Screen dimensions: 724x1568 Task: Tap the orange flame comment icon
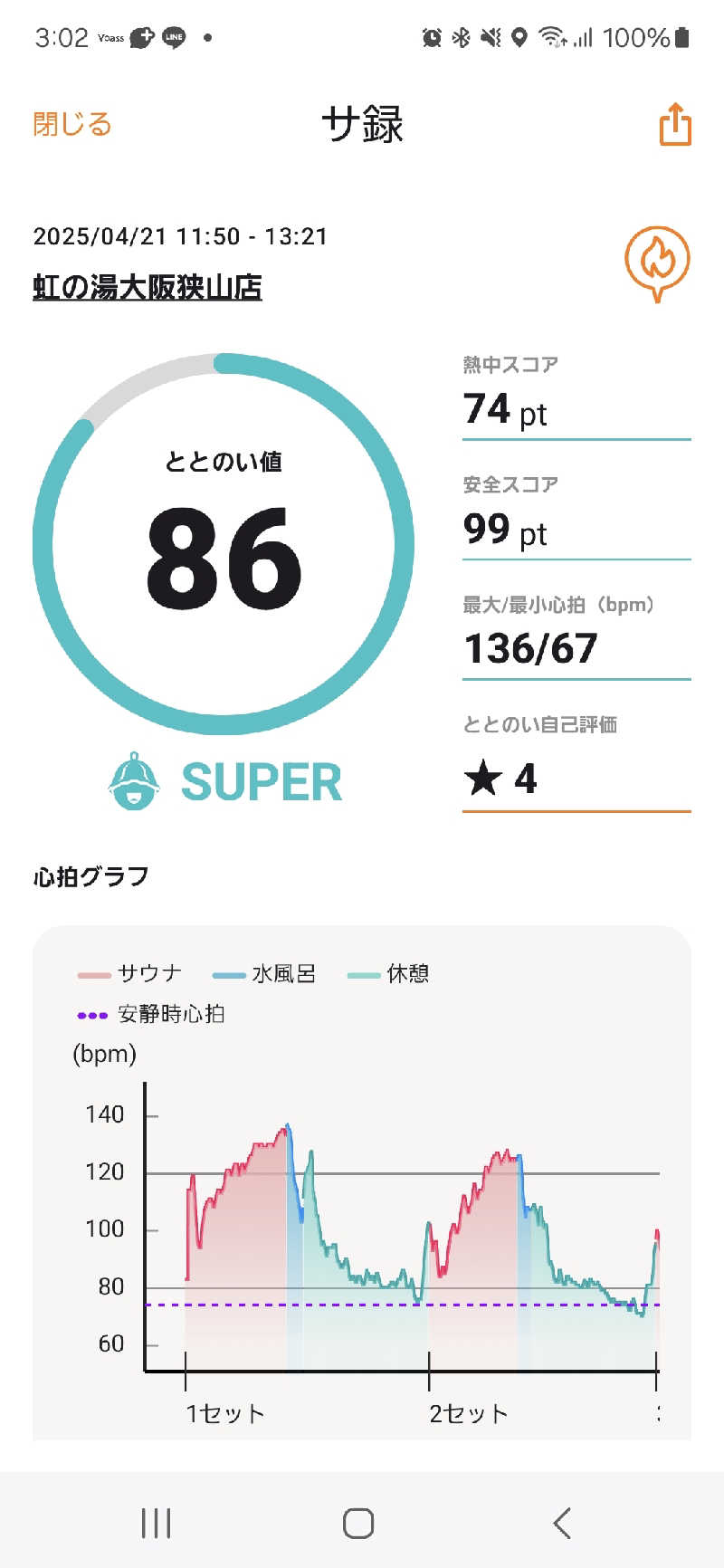(657, 262)
